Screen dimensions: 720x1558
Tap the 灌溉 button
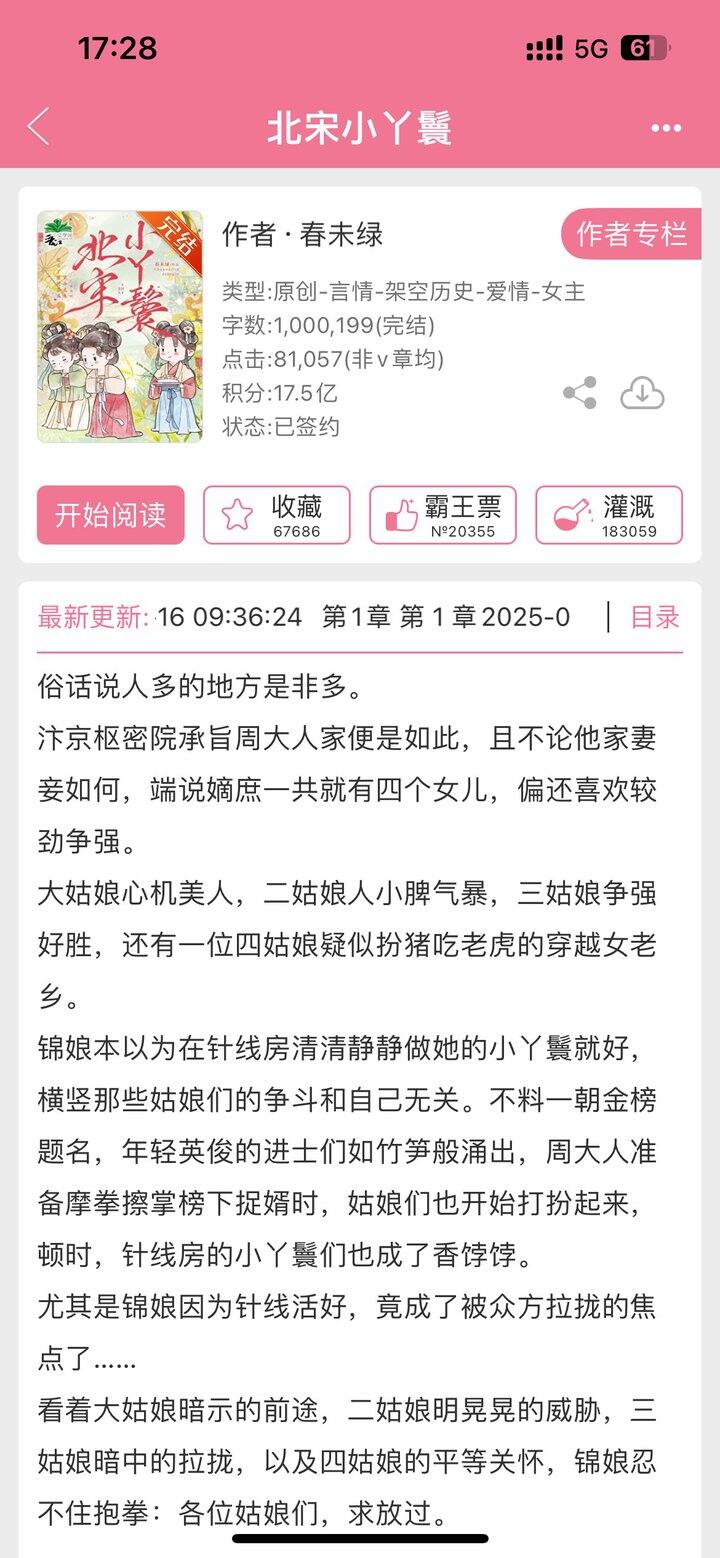coord(609,515)
